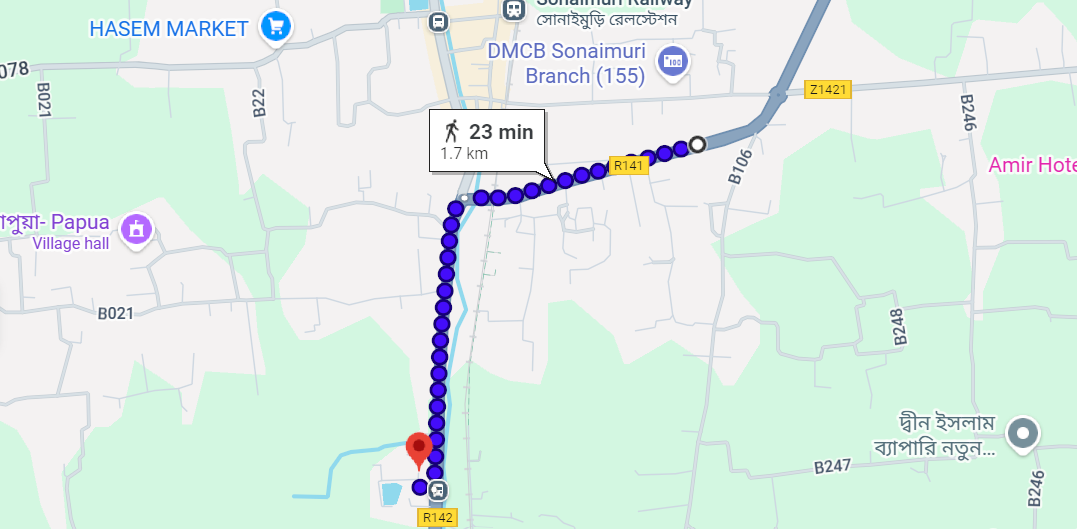This screenshot has width=1077, height=529.
Task: Open the bus stop icon near R142
Action: pos(438,490)
